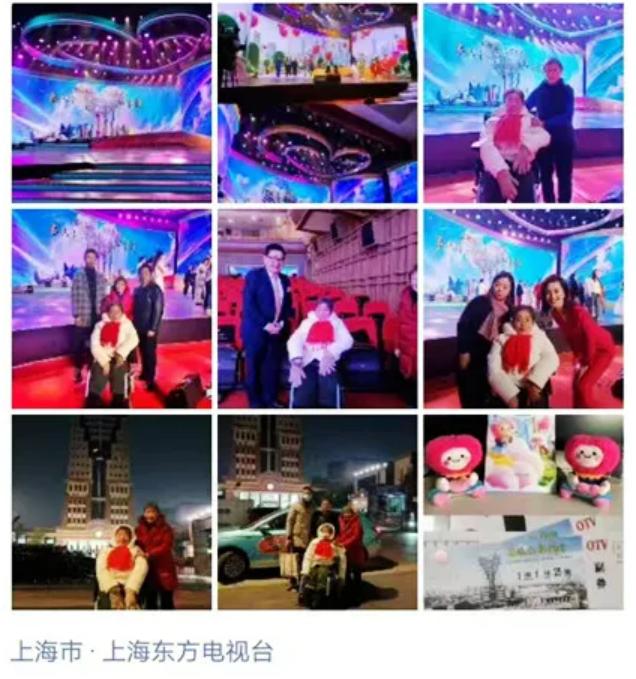Image resolution: width=636 pixels, height=679 pixels.
Task: Open the photo of plush toys and tickets
Action: pyautogui.click(x=523, y=512)
